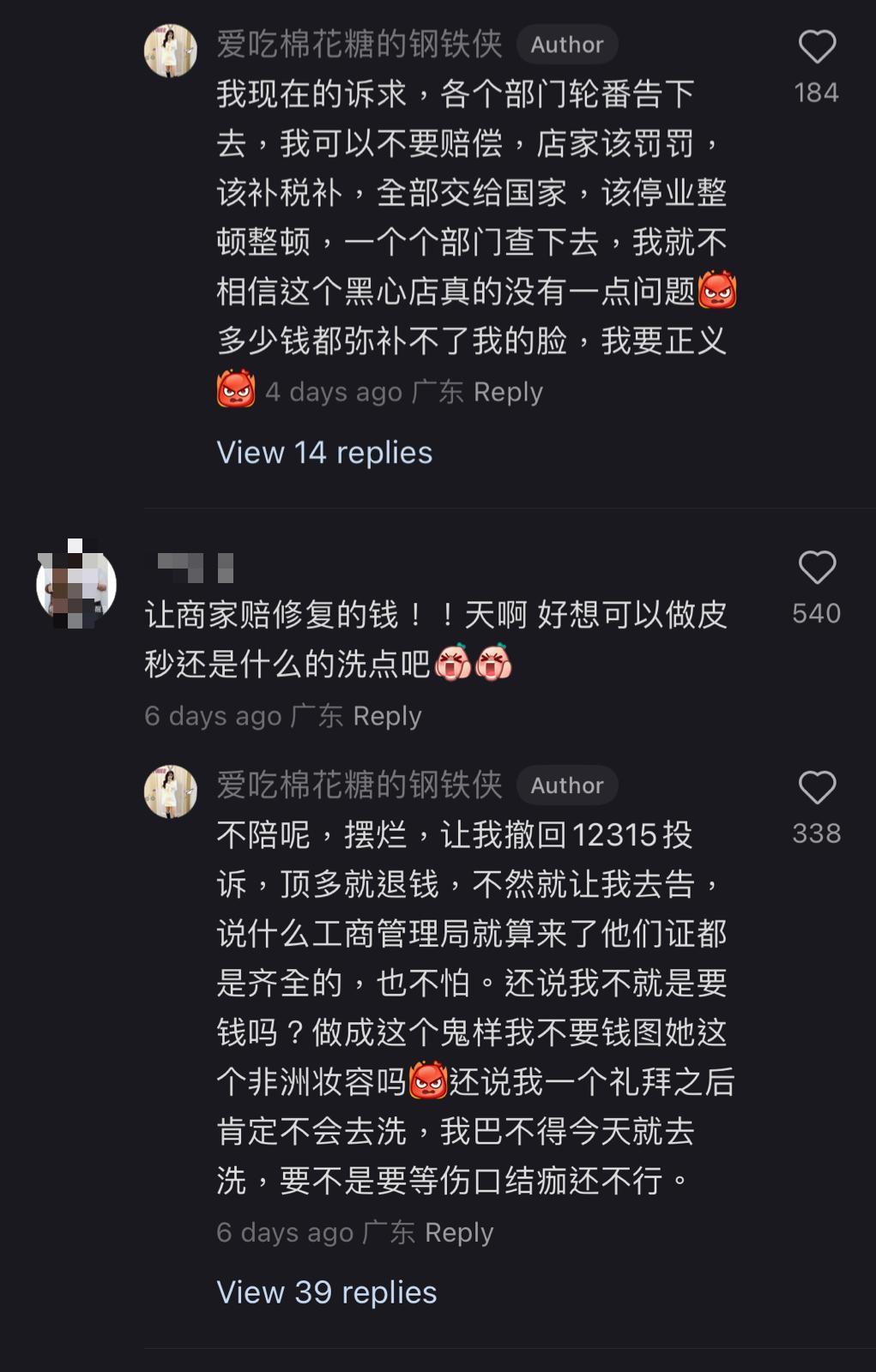Reply to the 4 days ago comment
Viewport: 876px width, 1372px height.
point(508,391)
